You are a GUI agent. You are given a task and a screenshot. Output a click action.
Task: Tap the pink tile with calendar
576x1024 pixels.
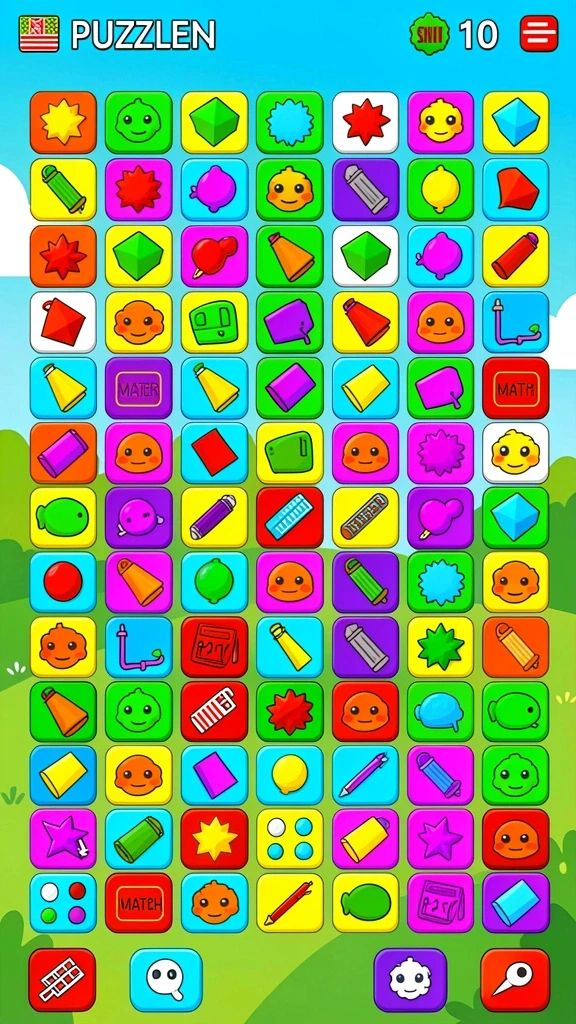[440, 903]
